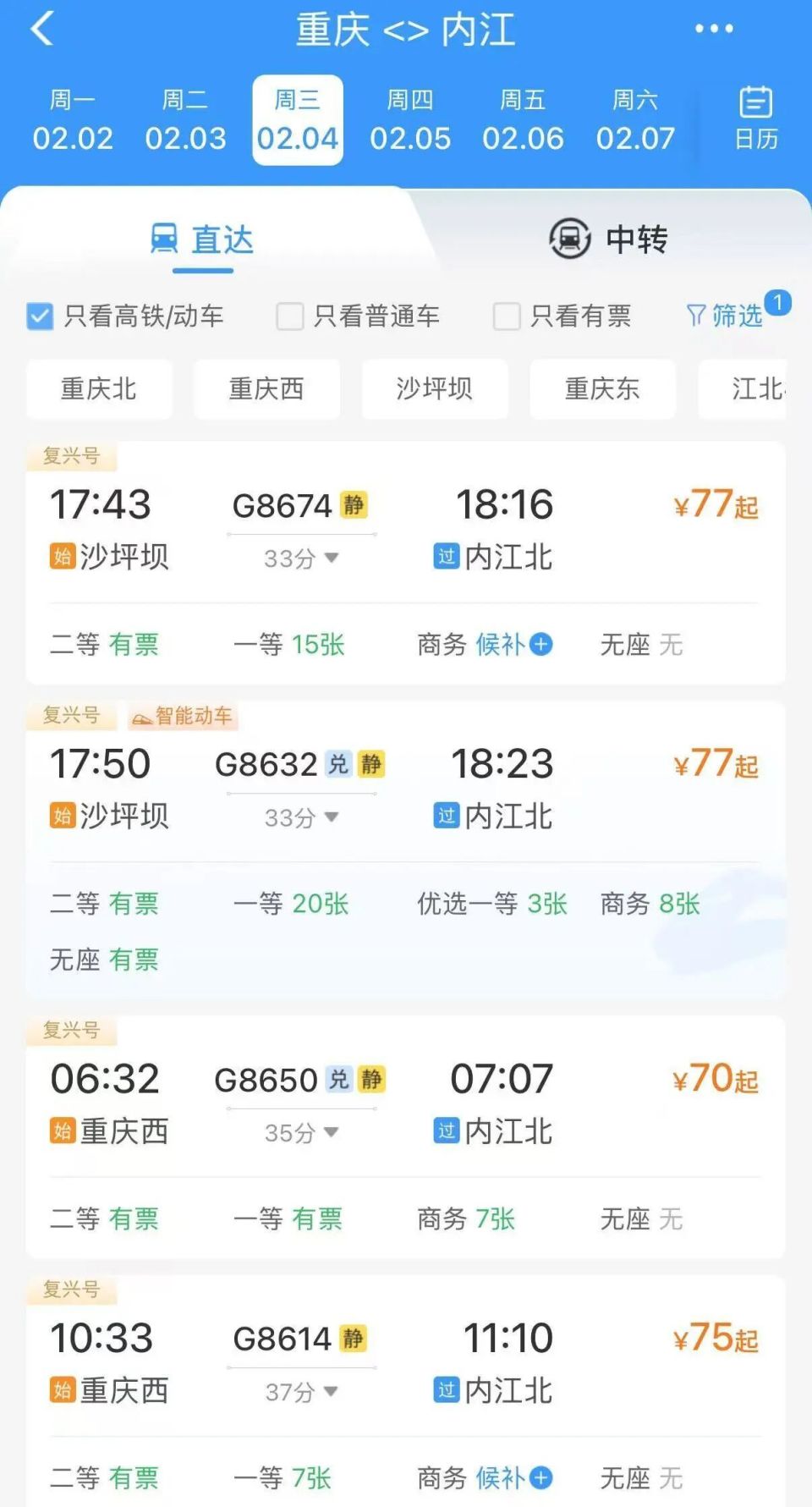
Task: Click the train icon beside 中转
Action: point(568,238)
